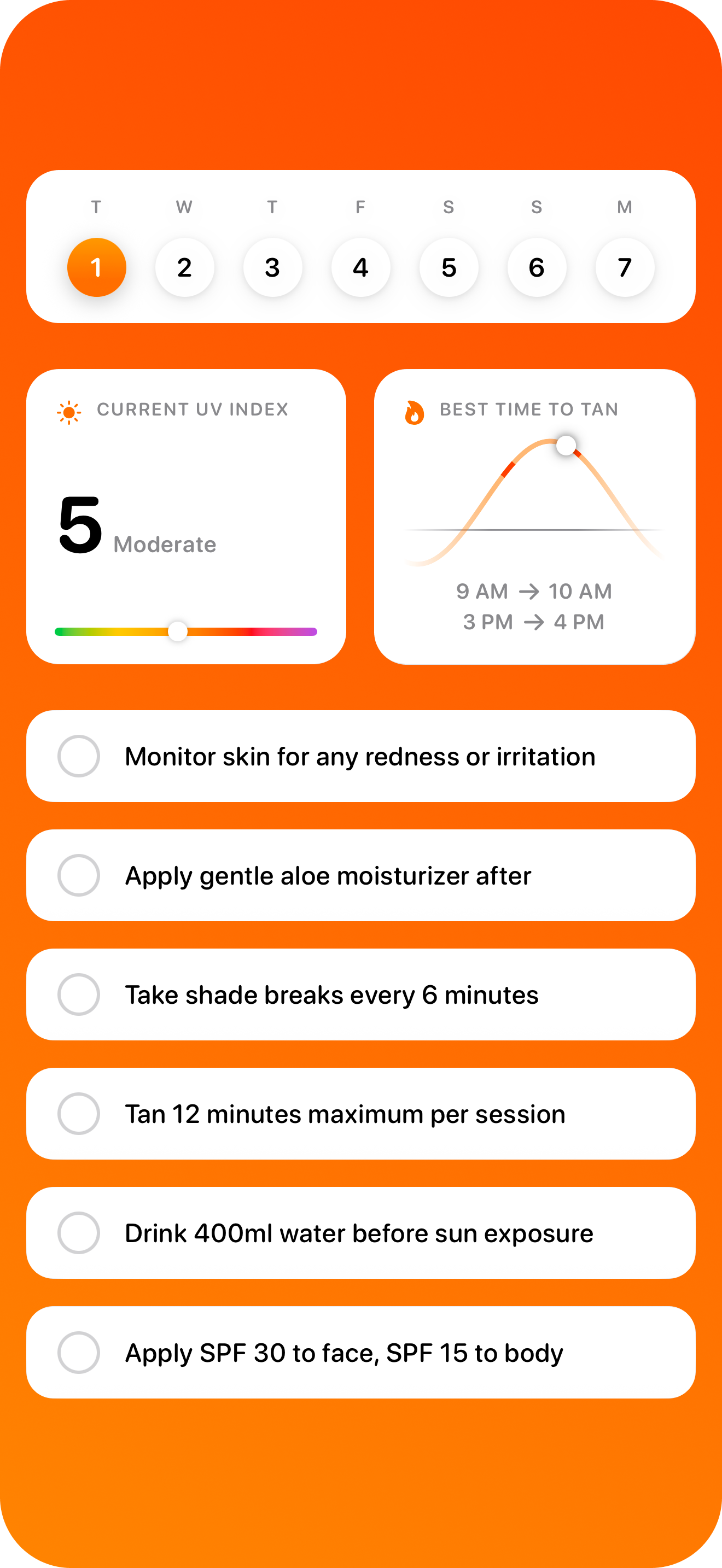
Task: Mark Apply gentle aloe moisturizer as done
Action: click(79, 875)
